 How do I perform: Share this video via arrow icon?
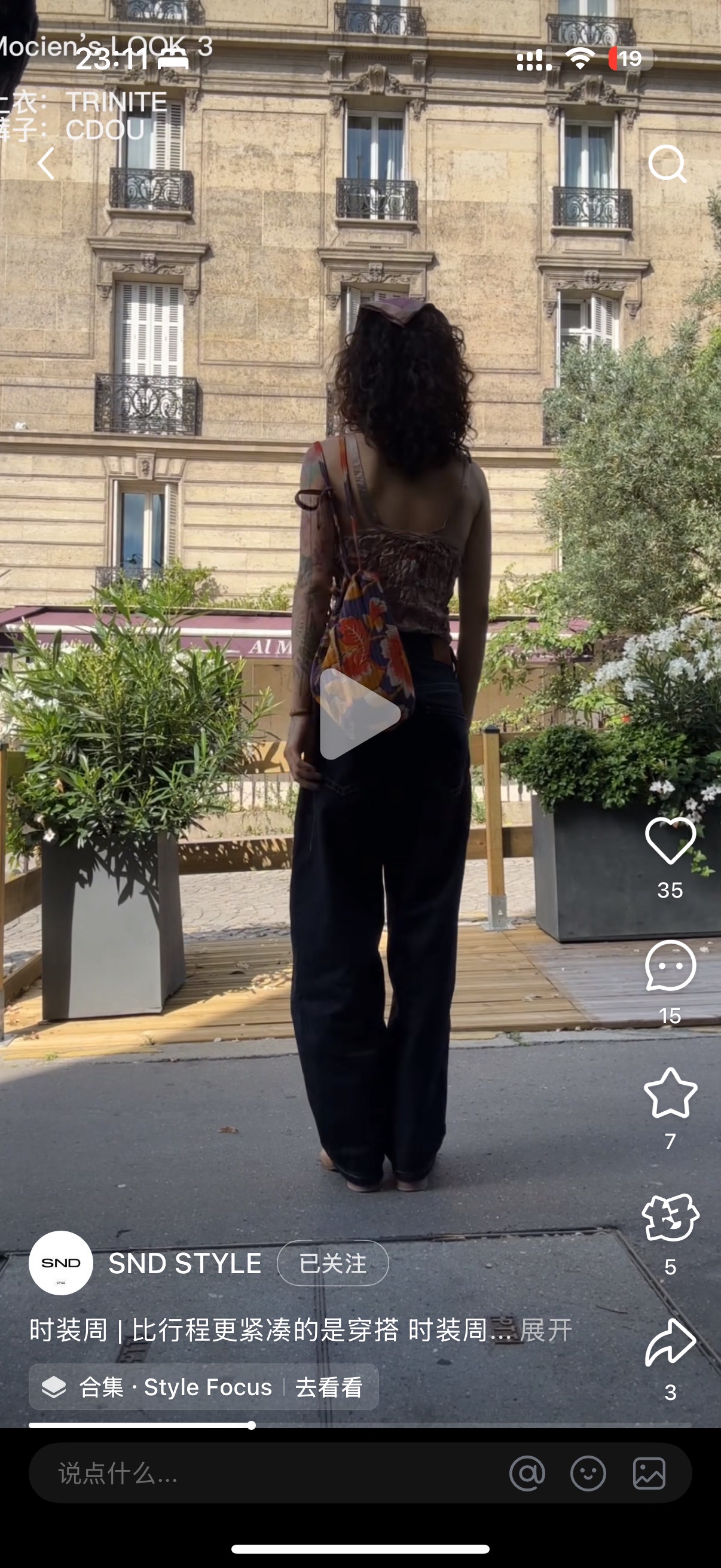pyautogui.click(x=671, y=1343)
